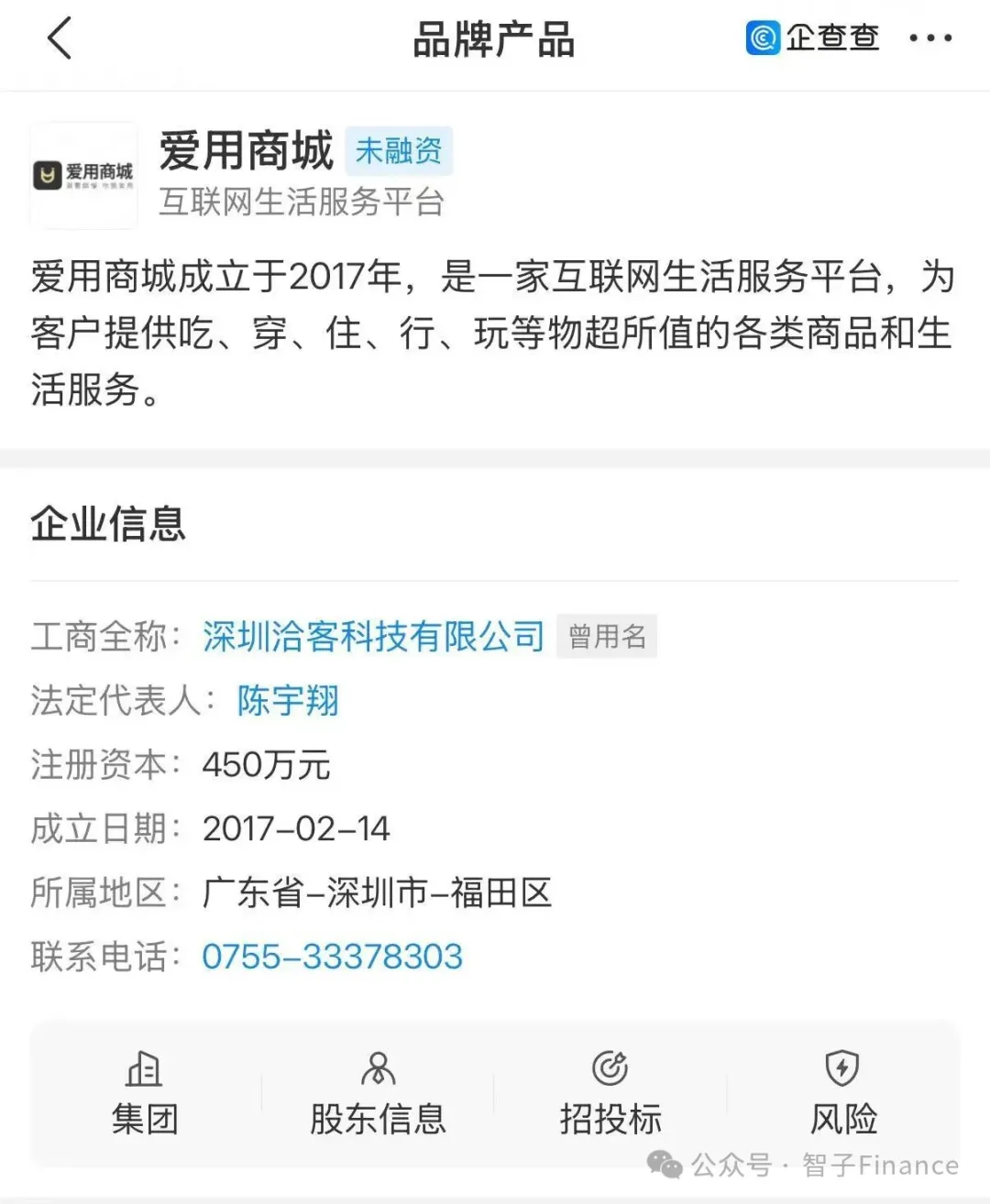Screen dimensions: 990x1204
Task: Open the three-dot overflow menu
Action: pyautogui.click(x=929, y=38)
